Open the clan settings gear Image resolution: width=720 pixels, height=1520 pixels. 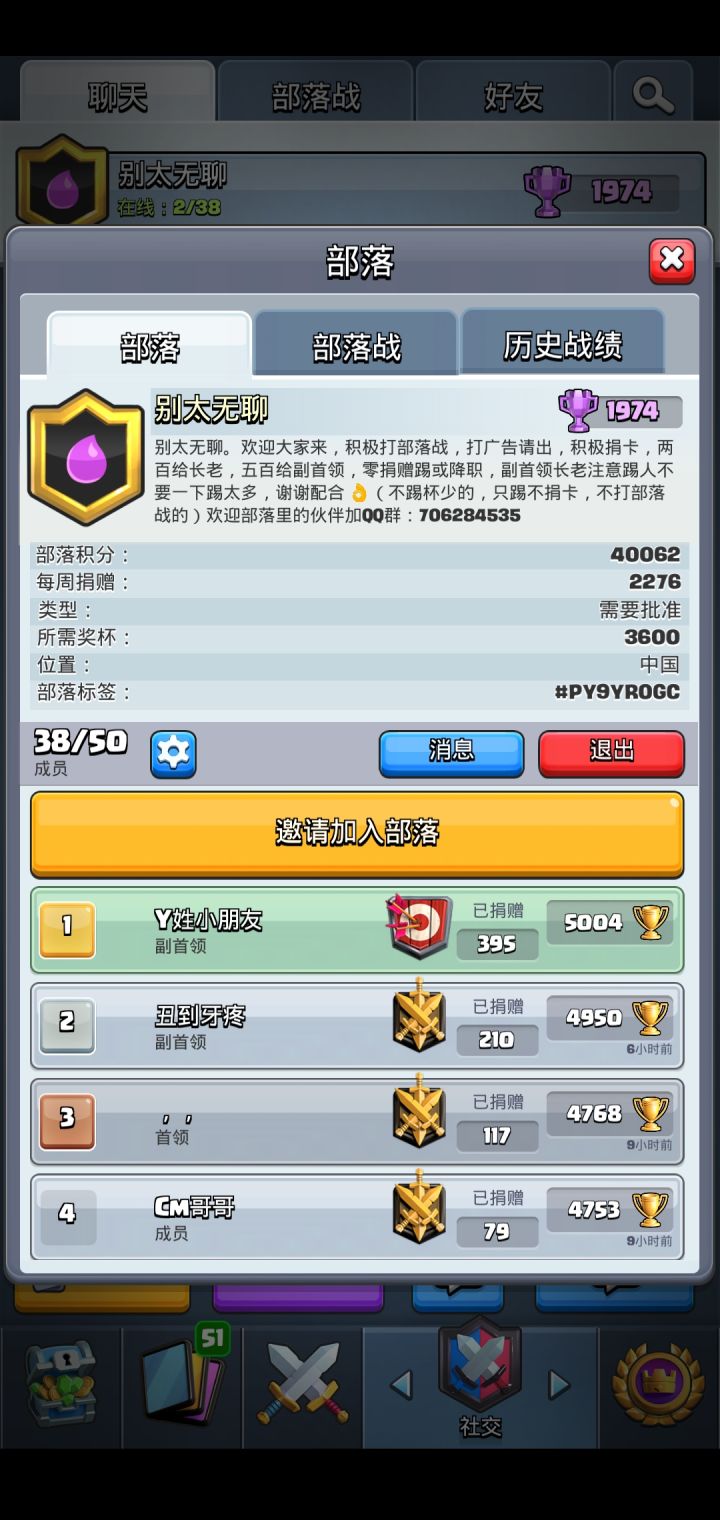[172, 753]
